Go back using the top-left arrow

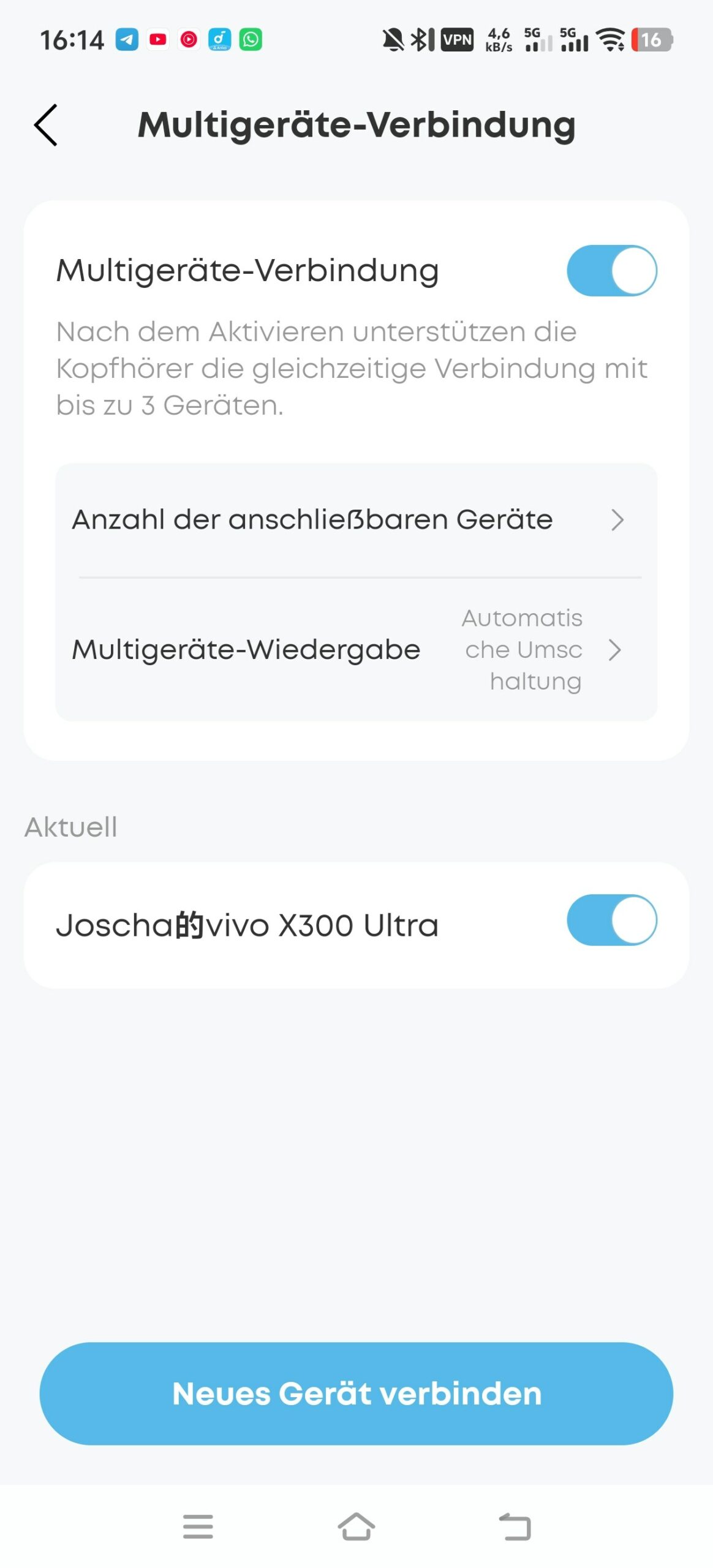pyautogui.click(x=46, y=125)
